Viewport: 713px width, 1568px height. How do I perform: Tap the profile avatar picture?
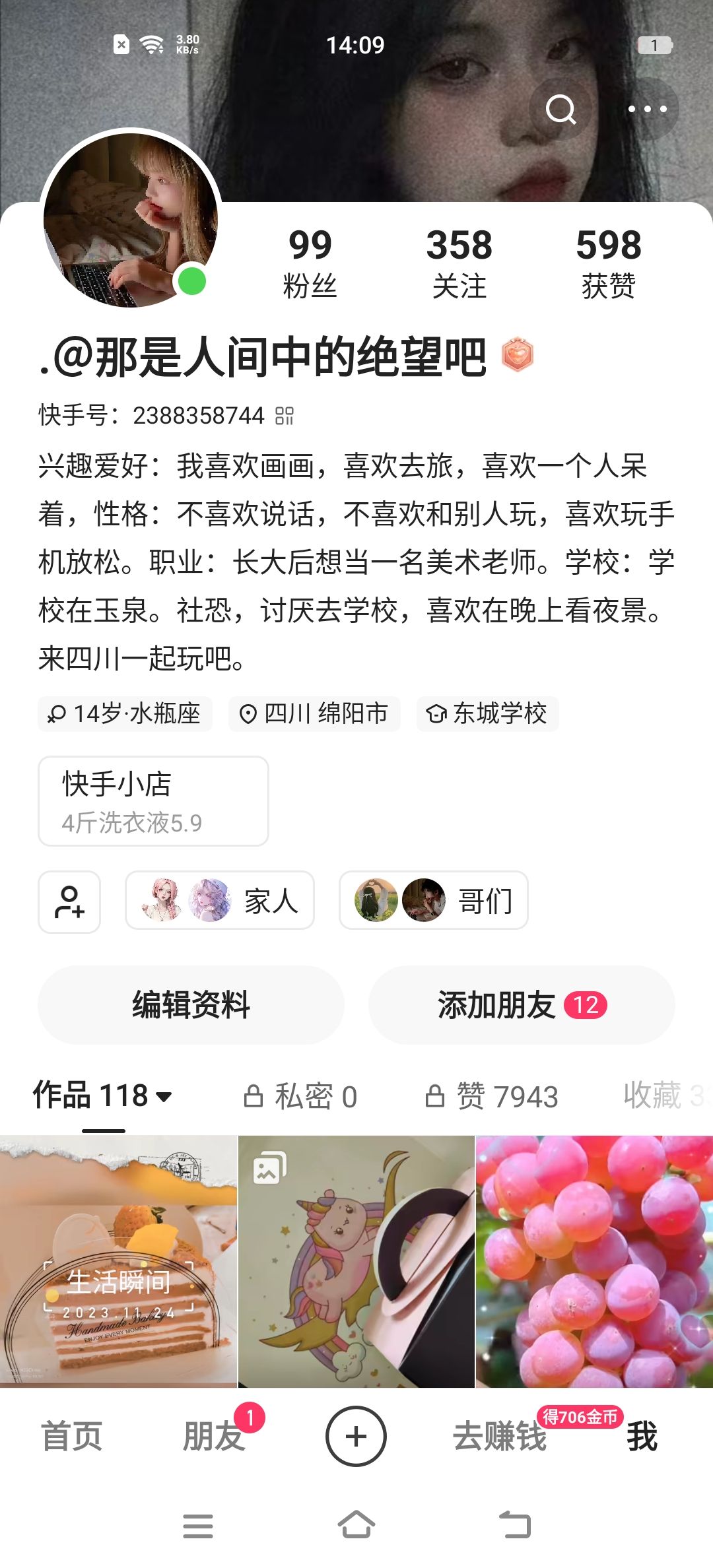tap(131, 219)
